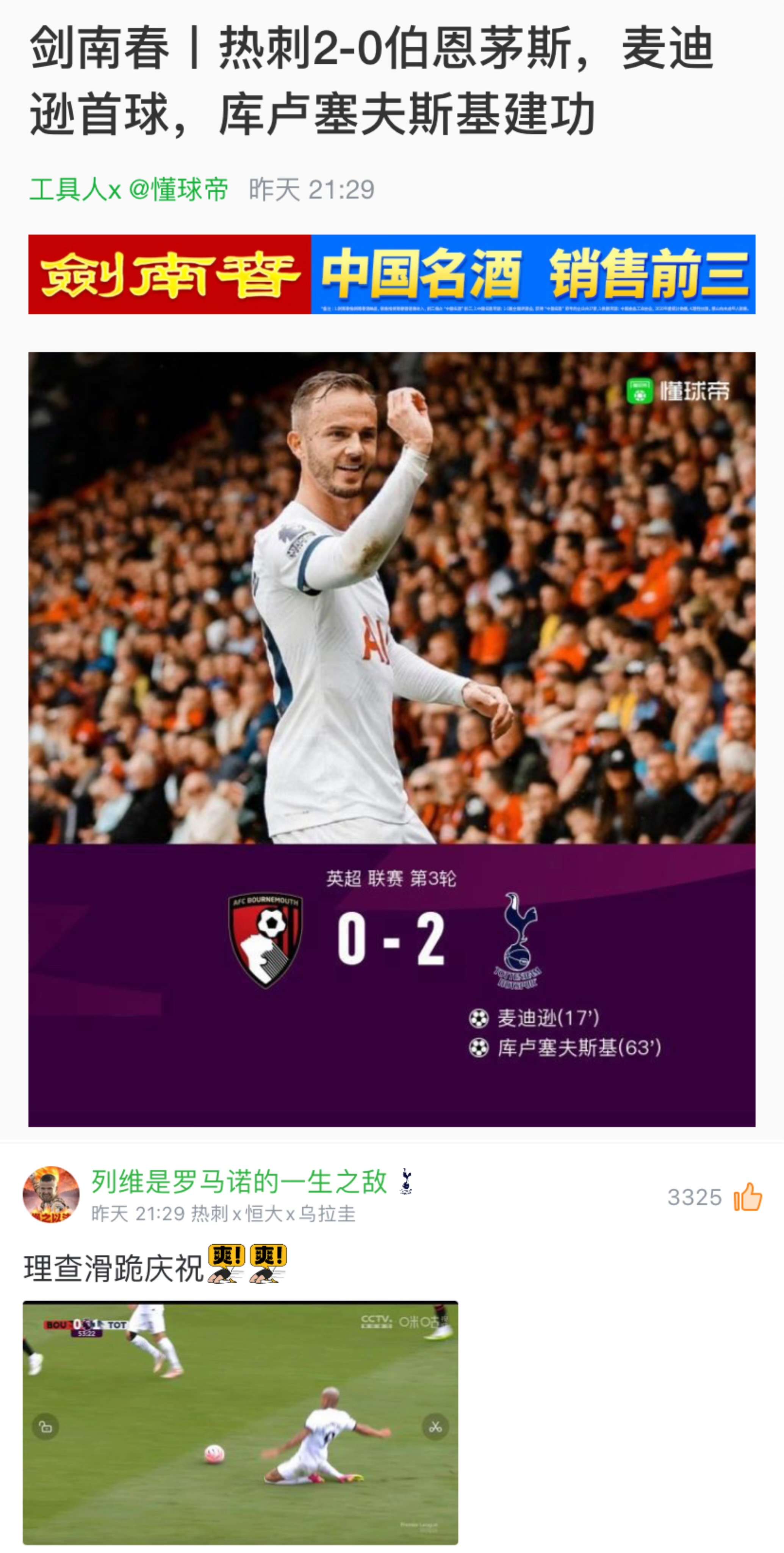Open the 剑南春 advertisement banner
This screenshot has height=1553, width=784.
tap(392, 274)
